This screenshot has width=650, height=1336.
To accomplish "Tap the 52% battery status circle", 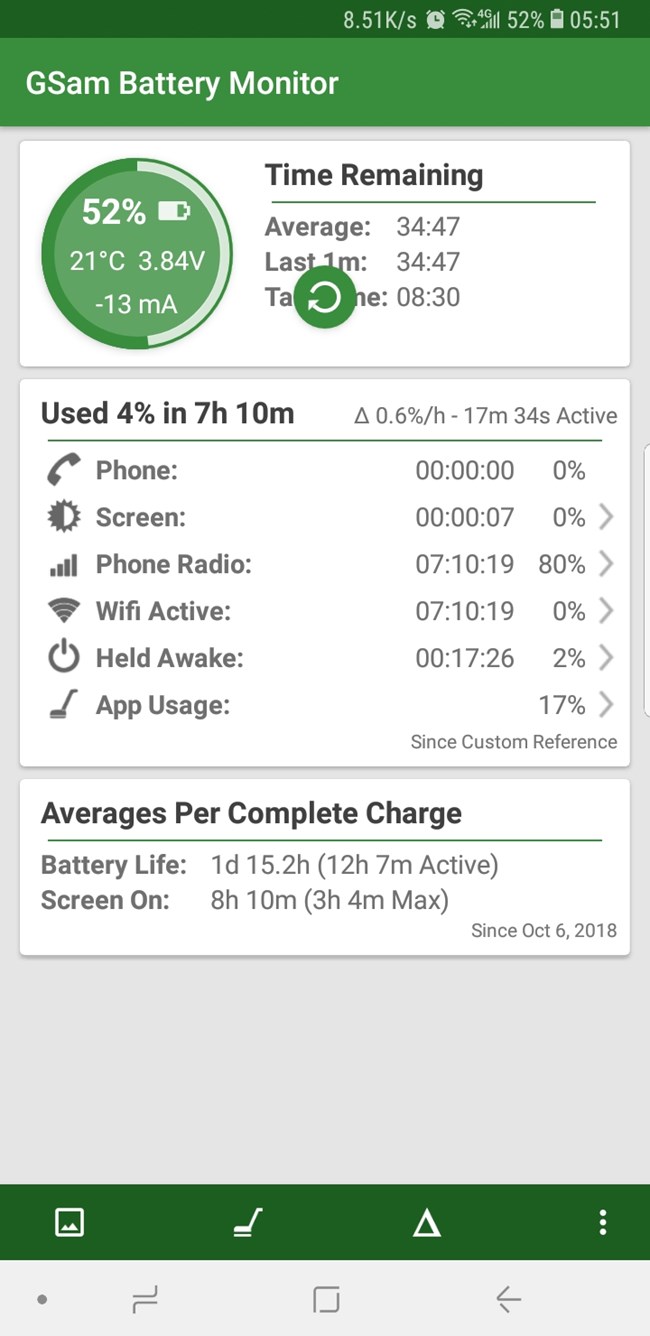I will 137,254.
